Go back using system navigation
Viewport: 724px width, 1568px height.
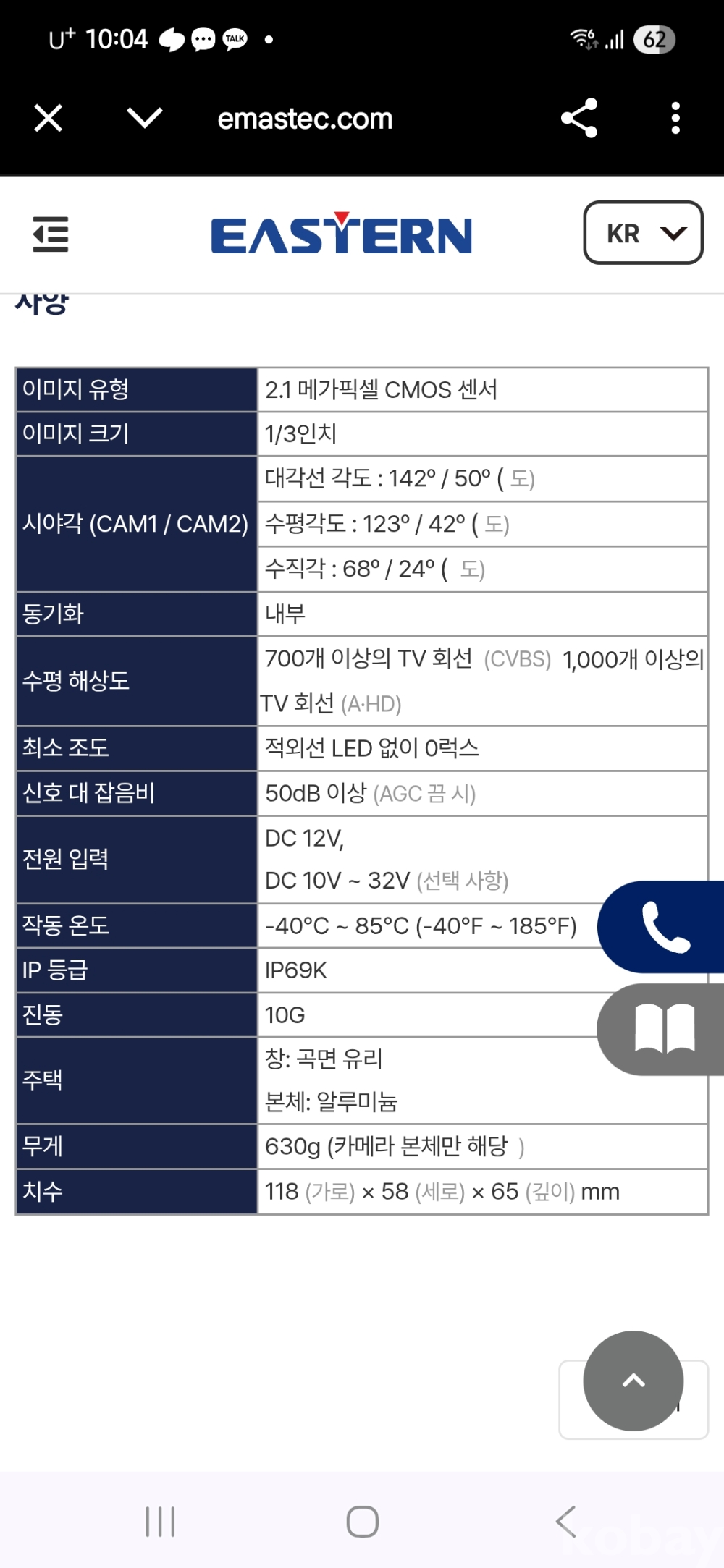[x=566, y=1521]
